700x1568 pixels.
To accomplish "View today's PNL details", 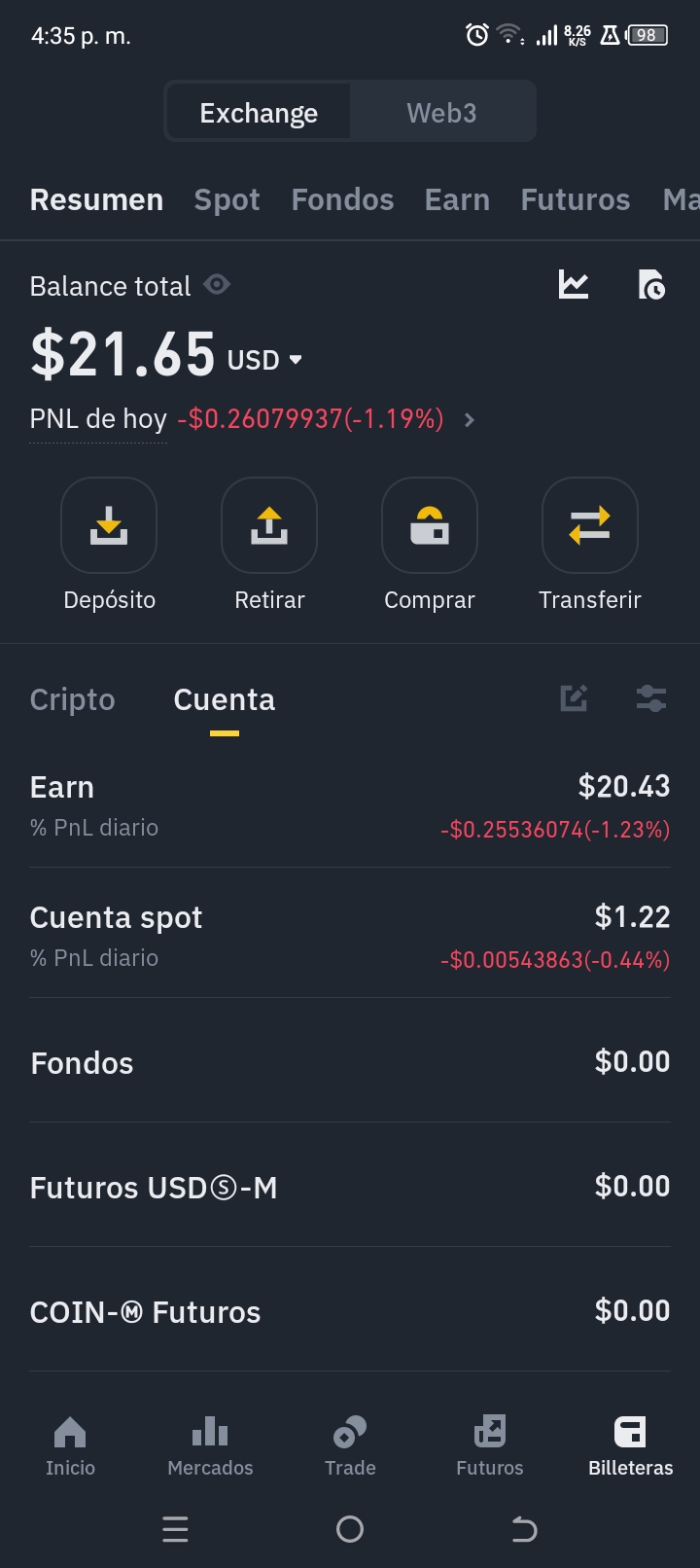I will click(x=470, y=419).
